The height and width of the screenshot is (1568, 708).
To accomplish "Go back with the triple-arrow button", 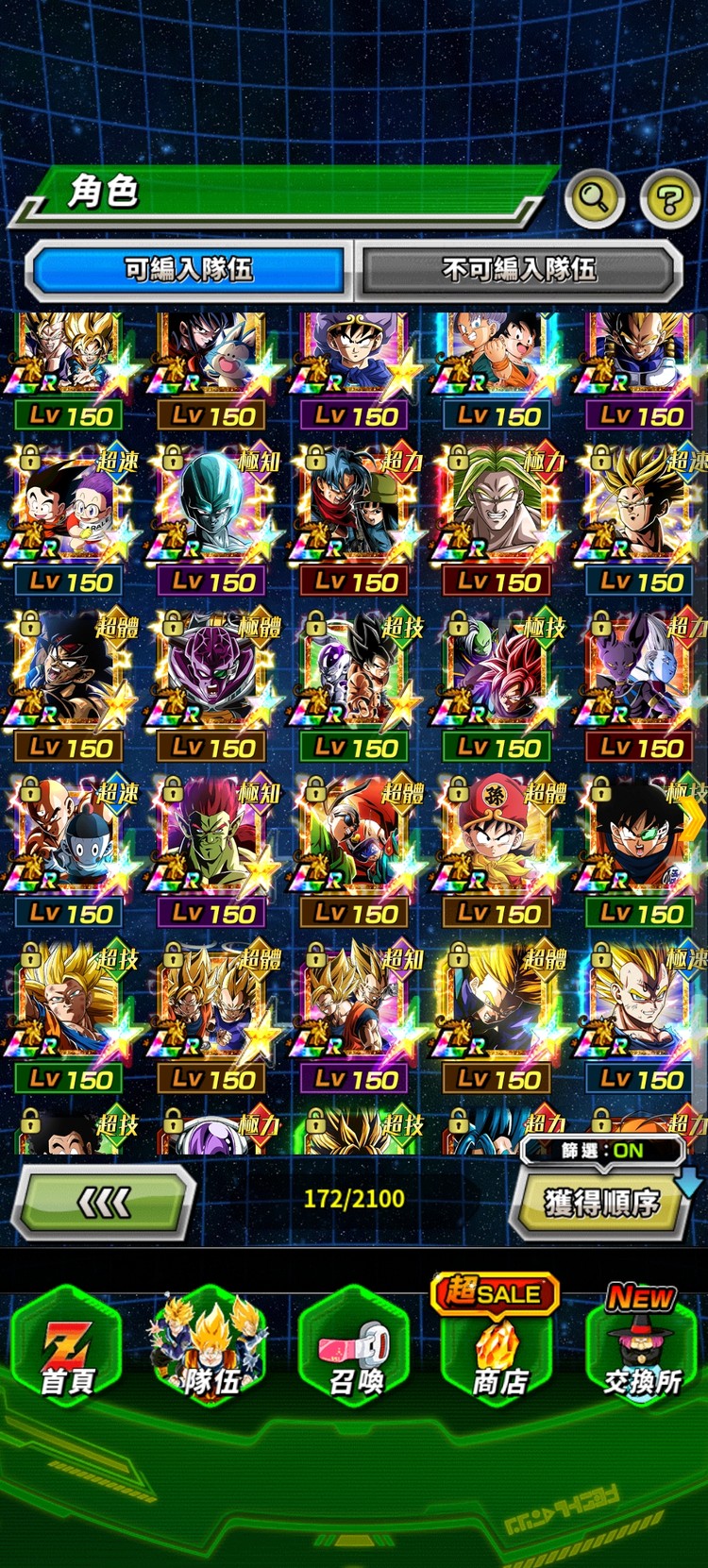I will [x=104, y=1203].
